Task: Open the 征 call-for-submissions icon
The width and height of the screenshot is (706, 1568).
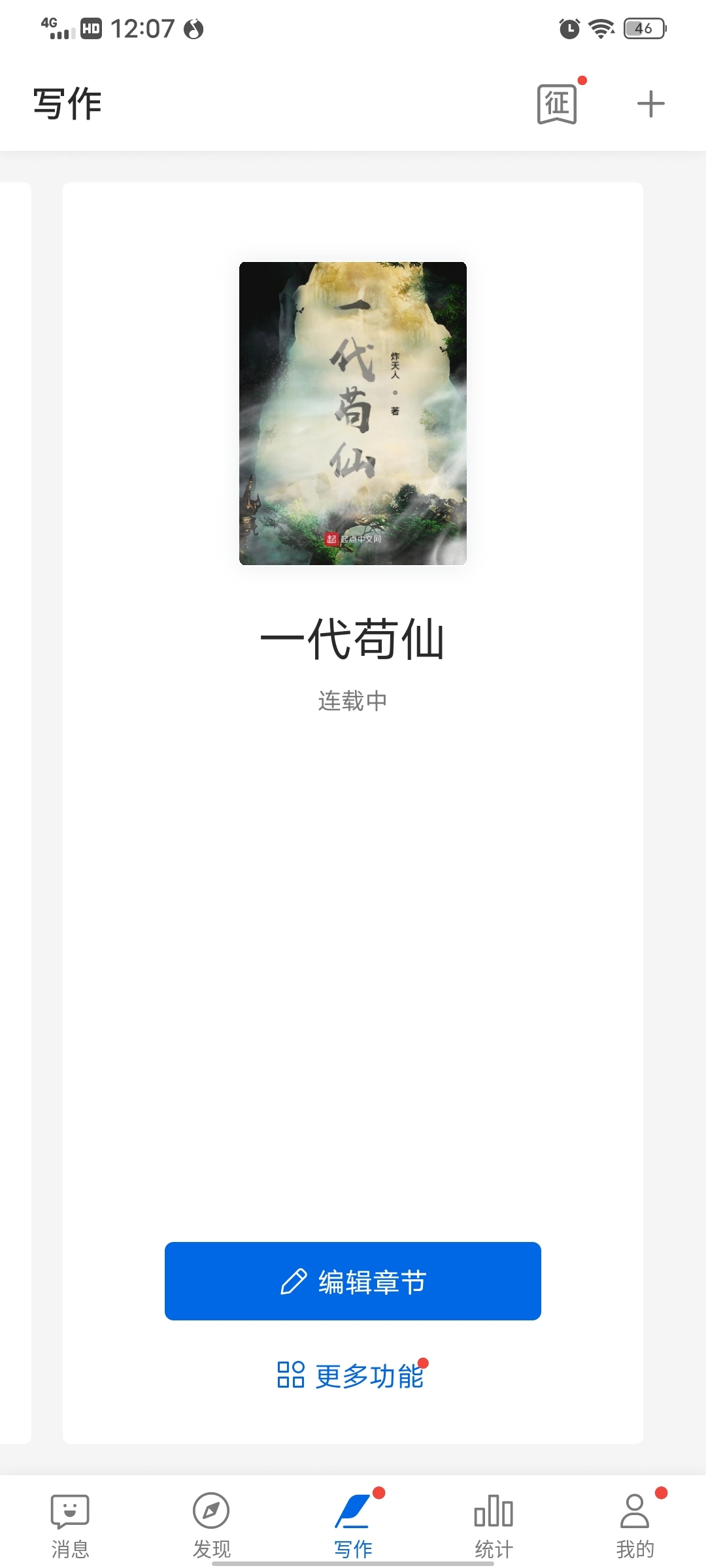Action: coord(557,104)
